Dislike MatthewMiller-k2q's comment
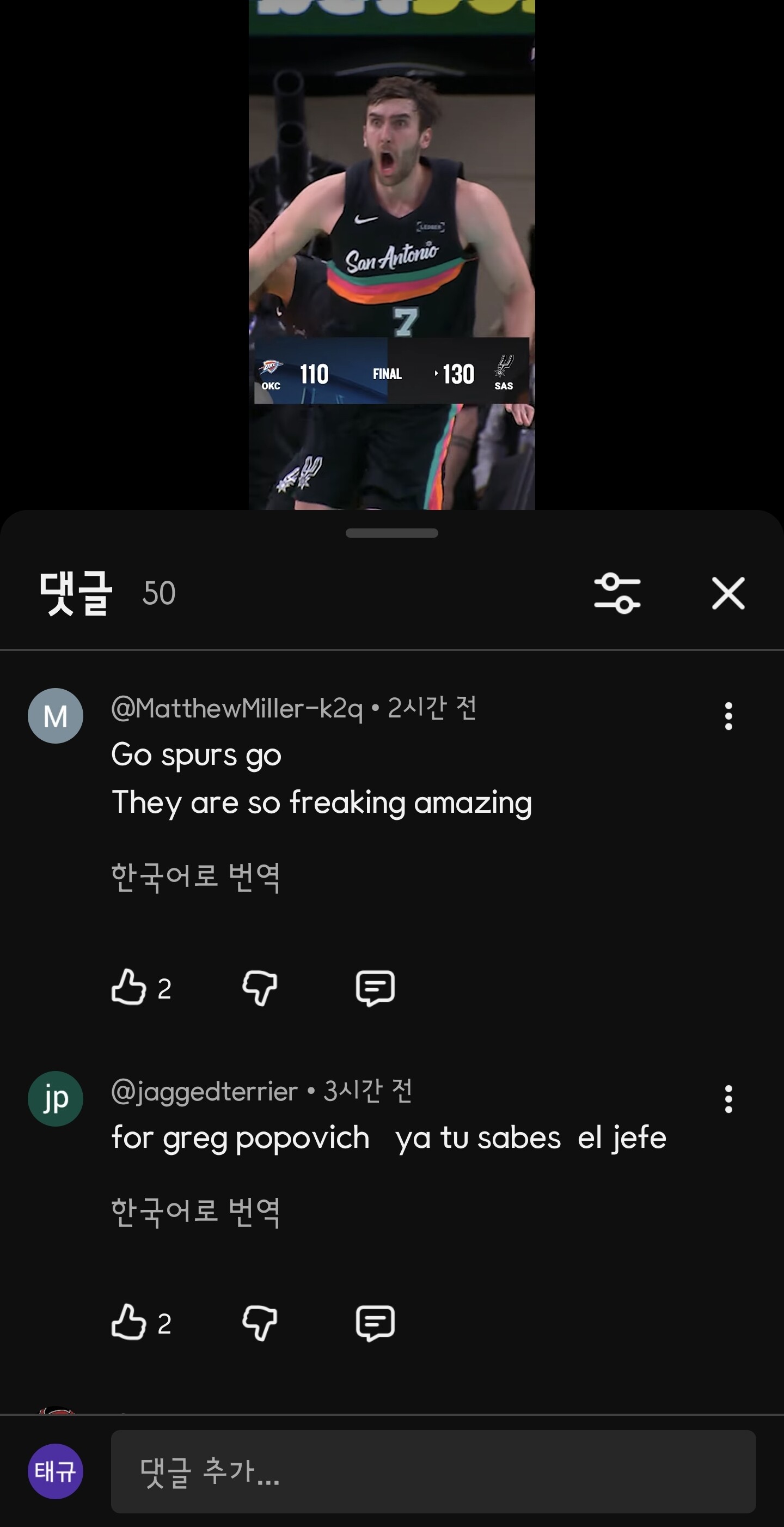 tap(260, 988)
